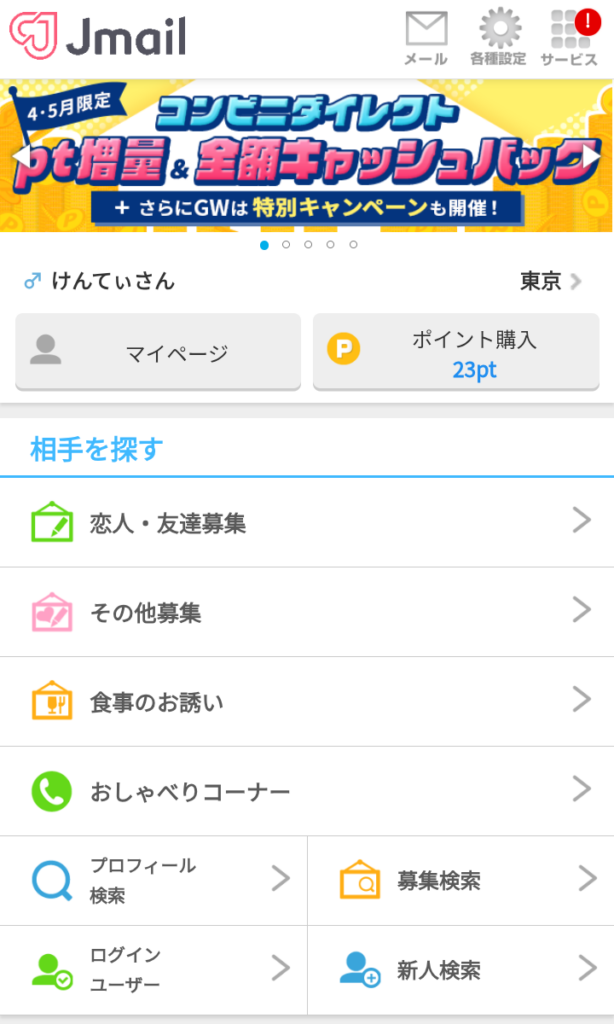
Task: Open 新人検索
Action: pos(461,969)
